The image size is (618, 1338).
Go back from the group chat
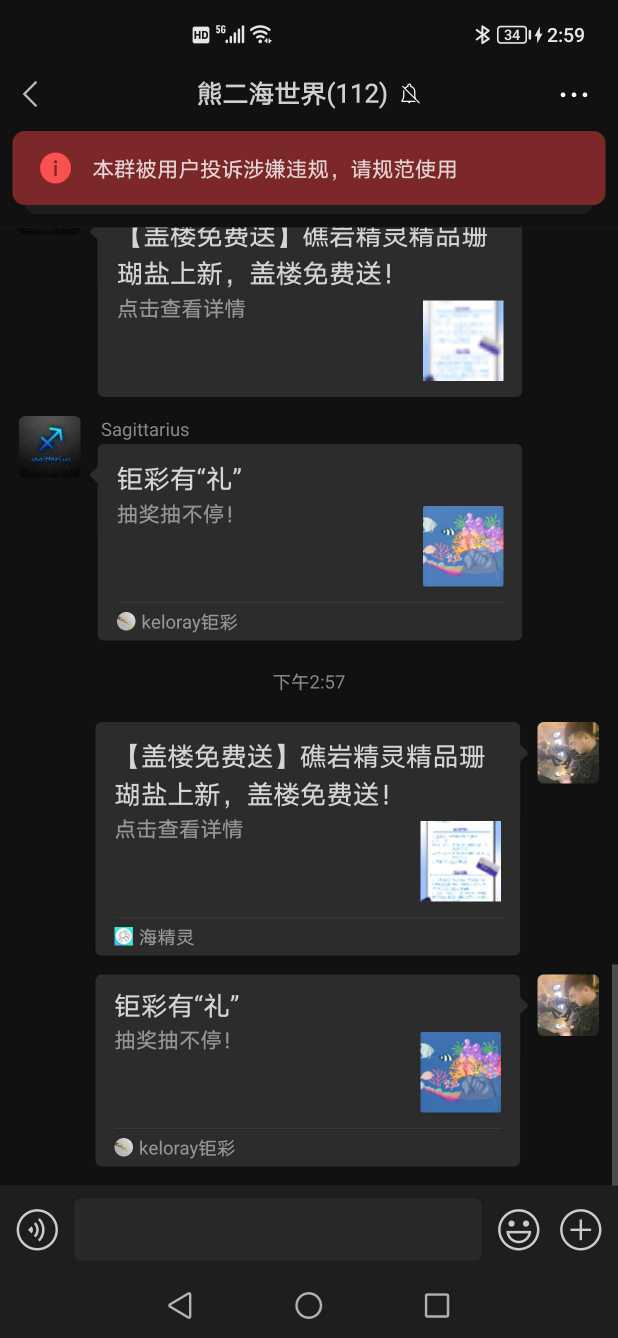[30, 94]
